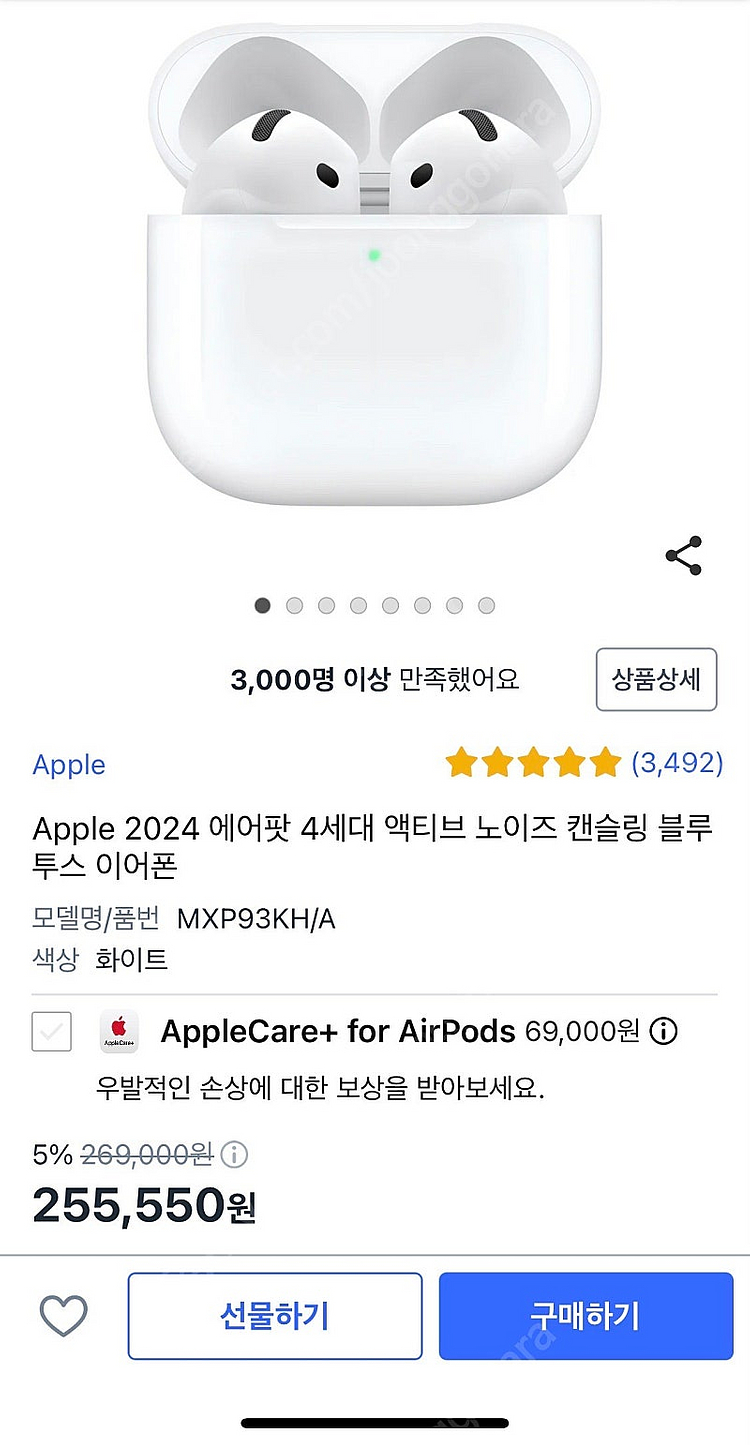
Task: Jump to second image via page dots
Action: 294,606
